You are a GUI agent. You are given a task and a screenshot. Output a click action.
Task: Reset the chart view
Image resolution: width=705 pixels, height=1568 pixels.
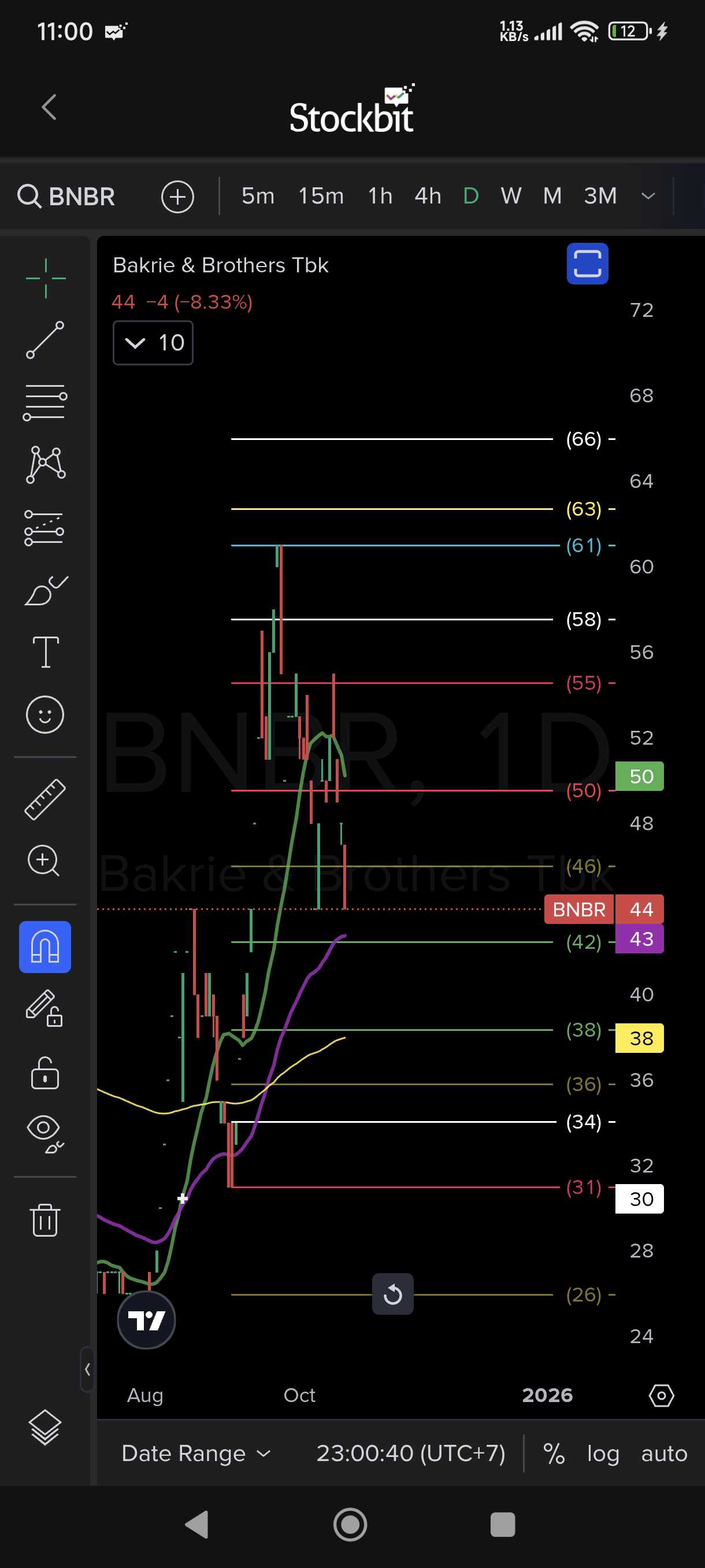(392, 1293)
